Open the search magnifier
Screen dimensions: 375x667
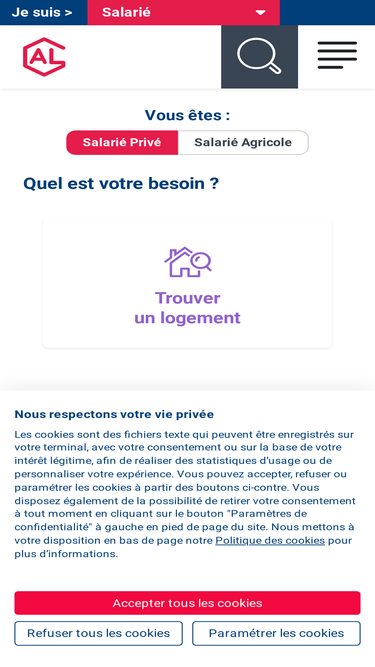(x=259, y=57)
